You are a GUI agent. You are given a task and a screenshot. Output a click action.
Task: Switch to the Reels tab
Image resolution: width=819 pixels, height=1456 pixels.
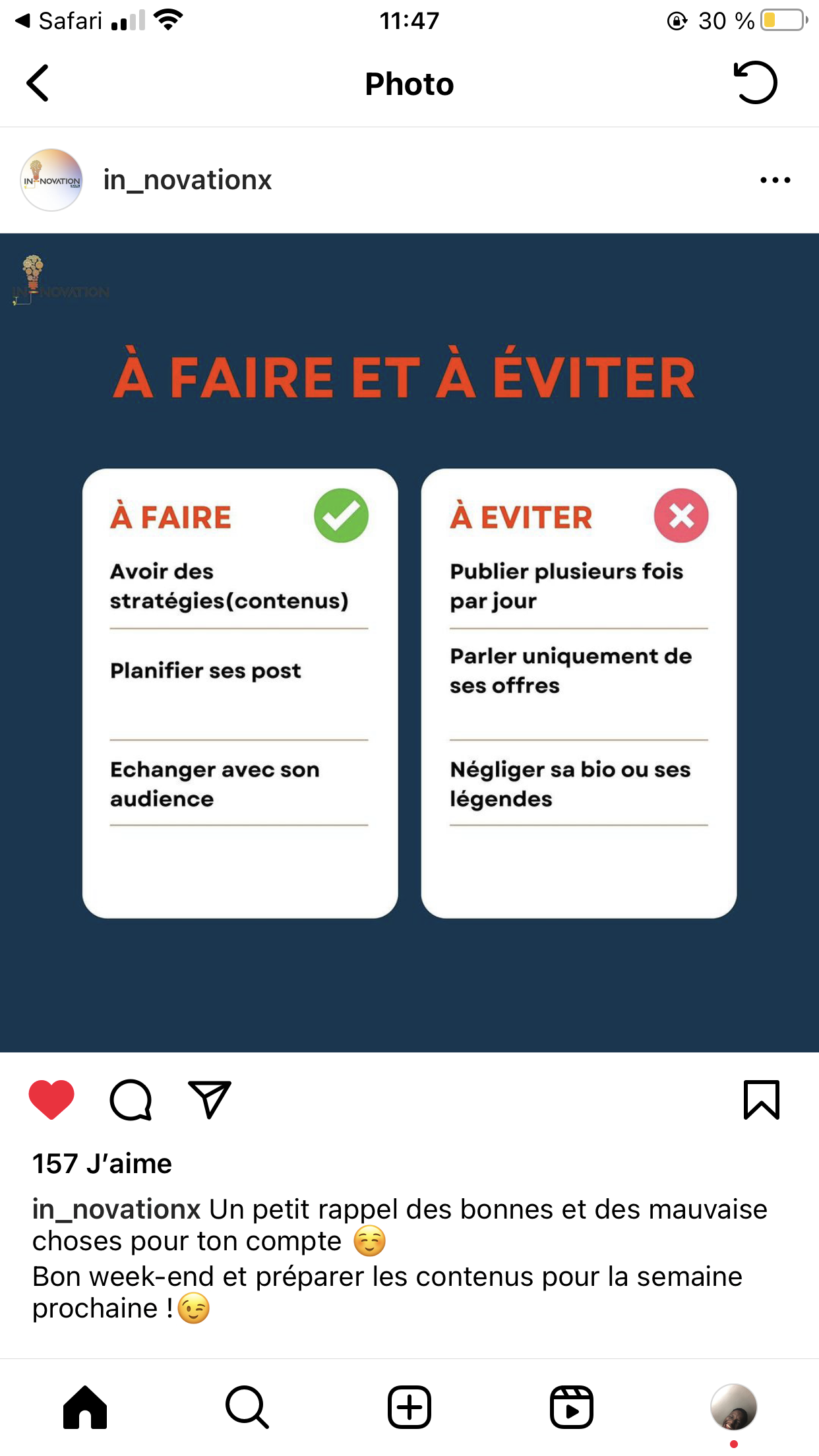(572, 1407)
